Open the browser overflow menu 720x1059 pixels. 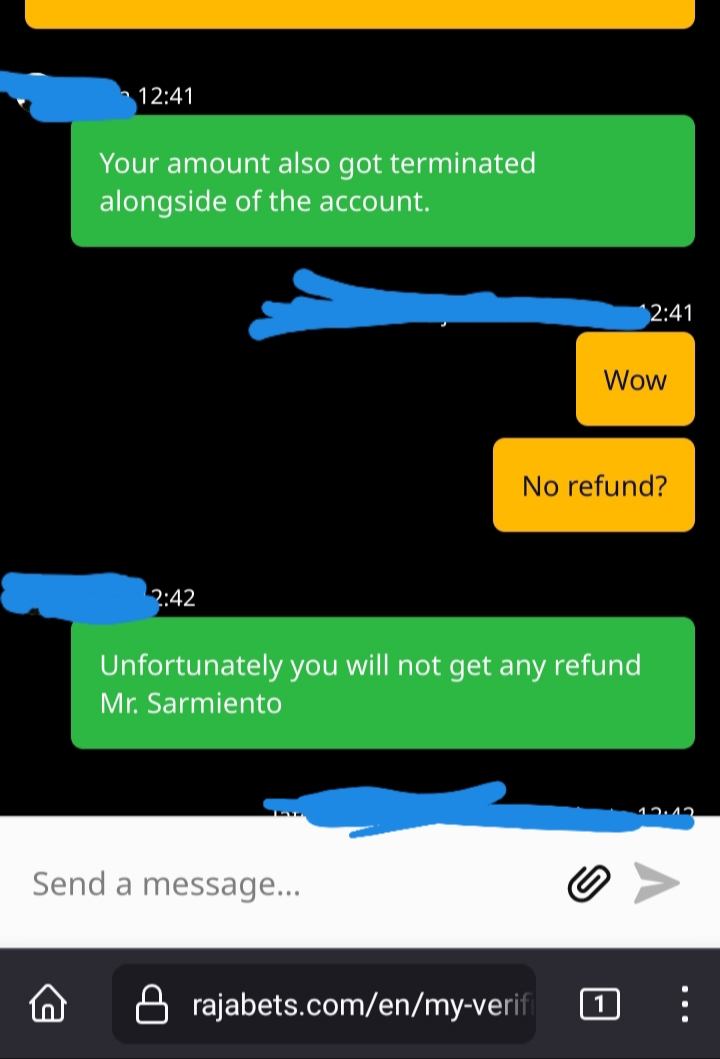click(684, 1003)
